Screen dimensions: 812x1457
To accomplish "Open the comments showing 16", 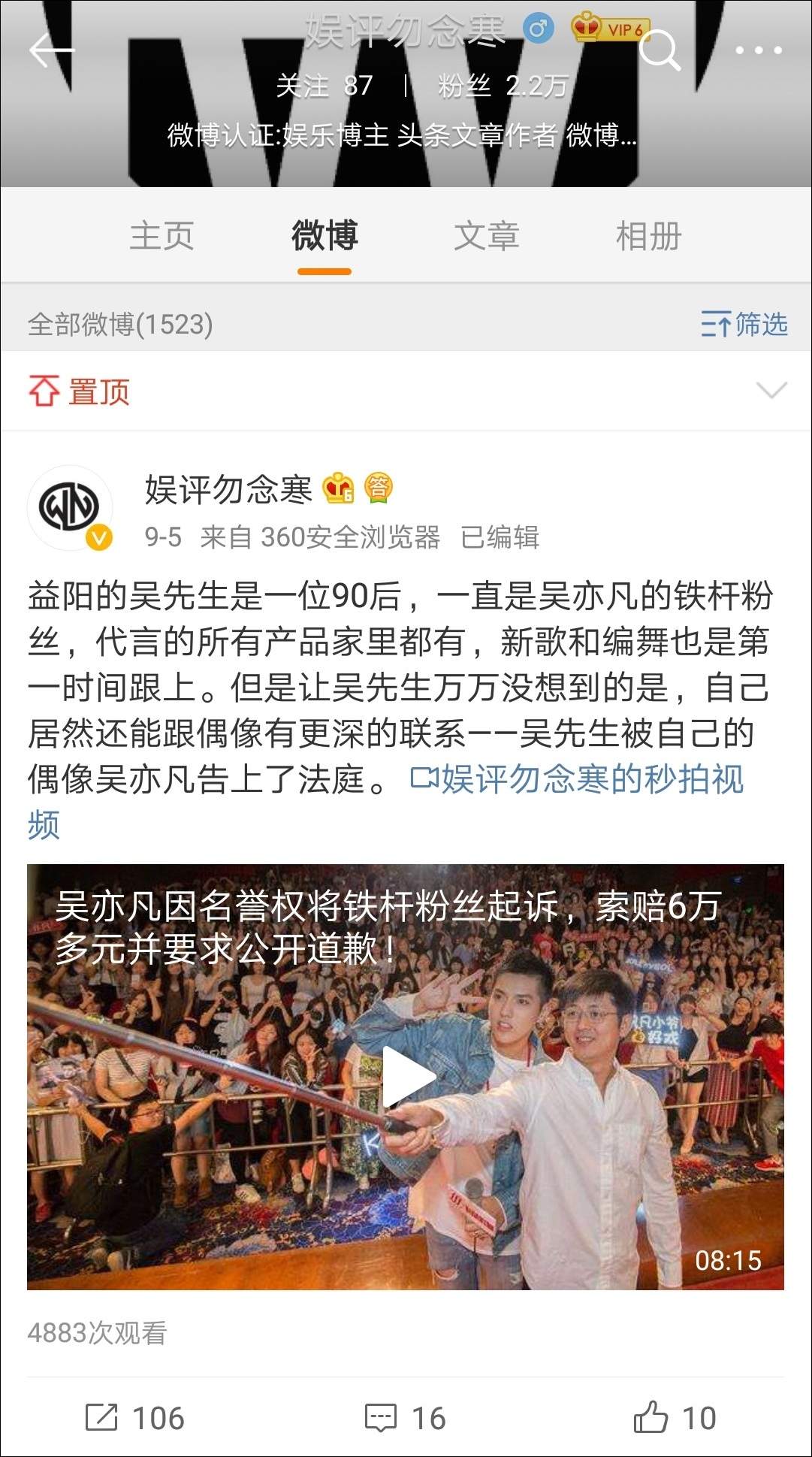I will point(405,1417).
